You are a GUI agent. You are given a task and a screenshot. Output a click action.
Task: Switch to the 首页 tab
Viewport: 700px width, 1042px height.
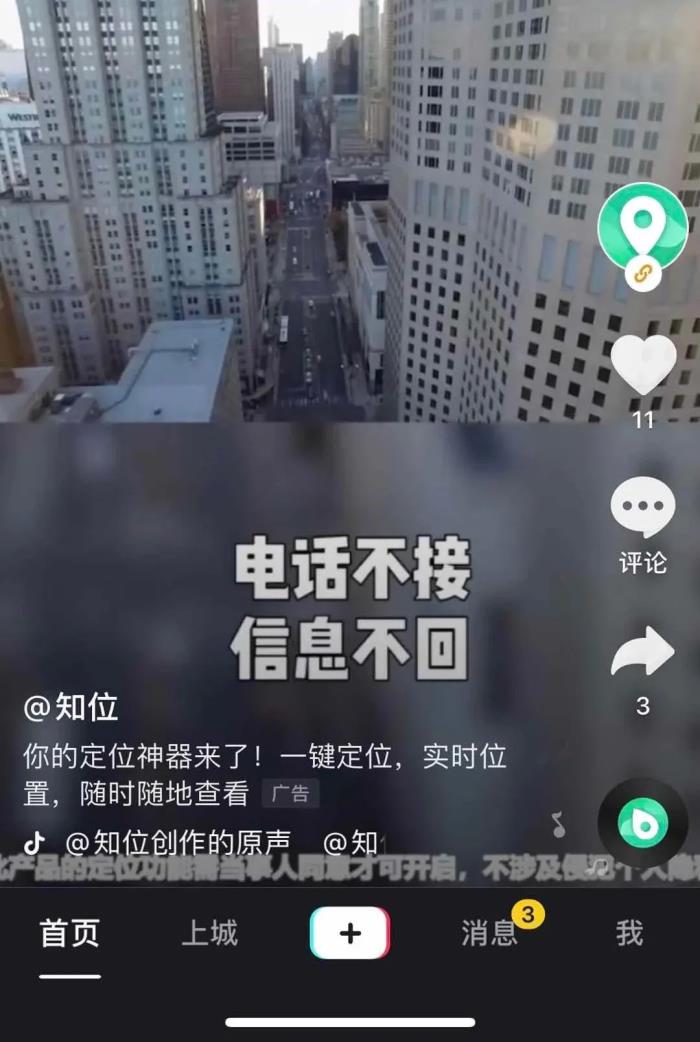coord(70,933)
